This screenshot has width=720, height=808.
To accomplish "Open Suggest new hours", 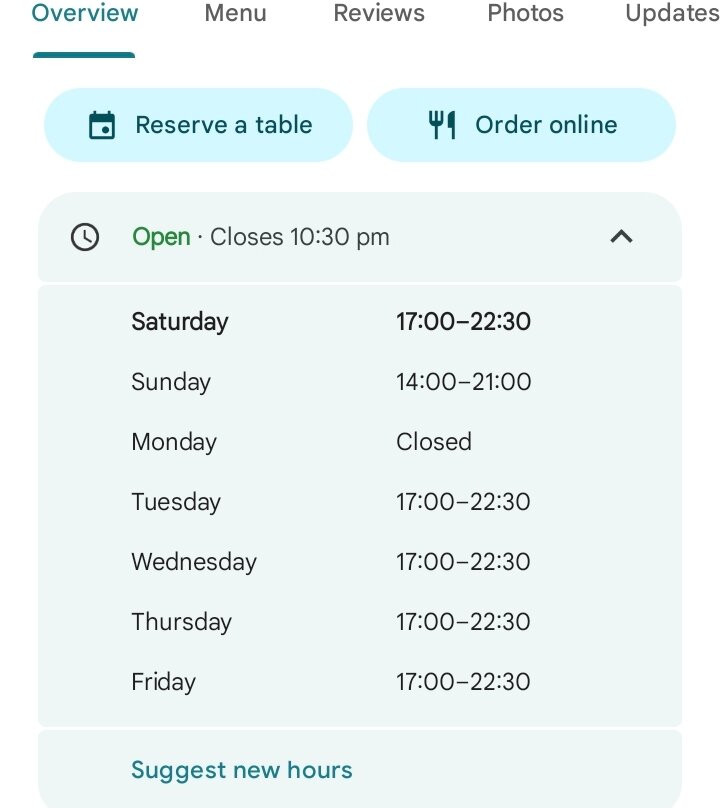I will tap(242, 770).
